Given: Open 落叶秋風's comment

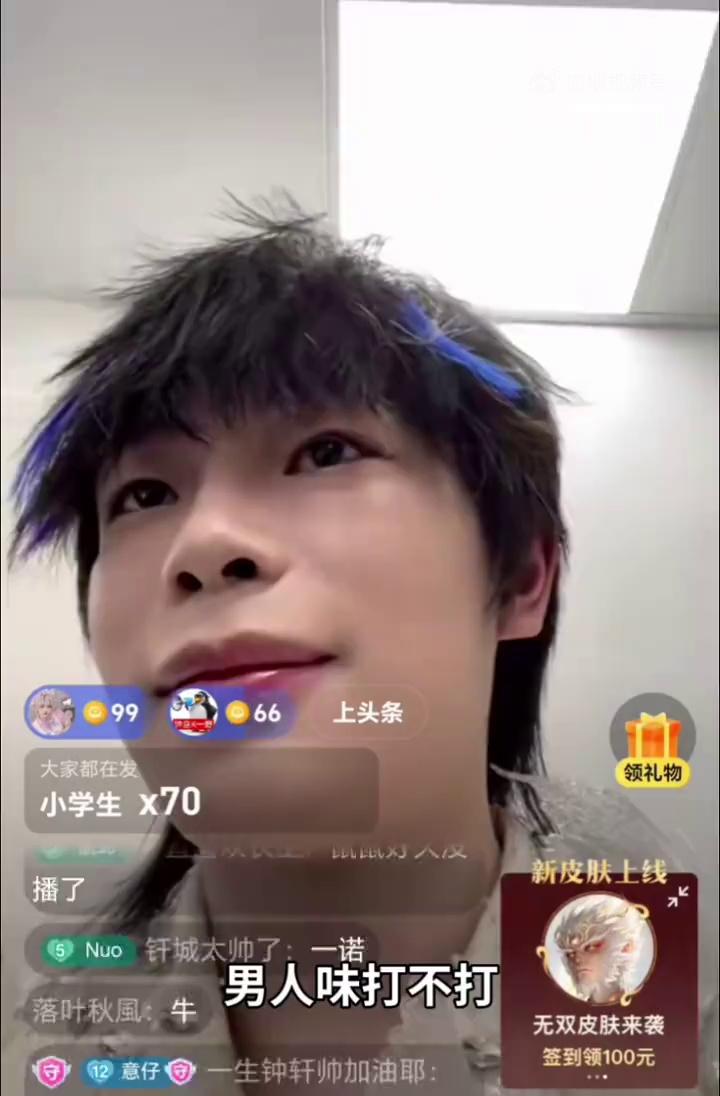Looking at the screenshot, I should pos(115,1010).
